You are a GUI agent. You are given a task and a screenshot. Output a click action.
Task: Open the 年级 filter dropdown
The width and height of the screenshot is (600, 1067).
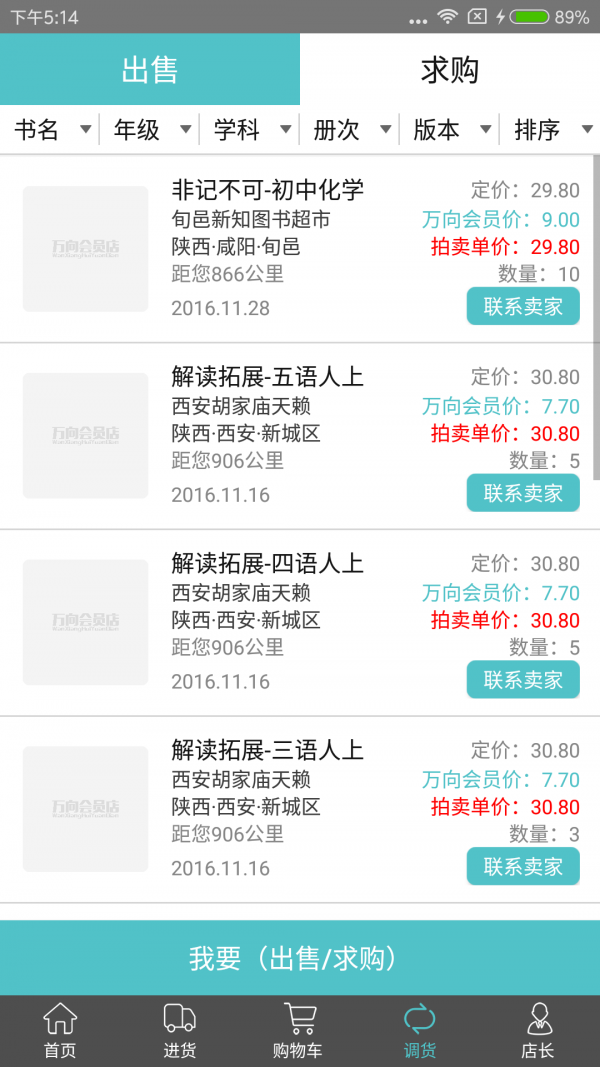[150, 130]
